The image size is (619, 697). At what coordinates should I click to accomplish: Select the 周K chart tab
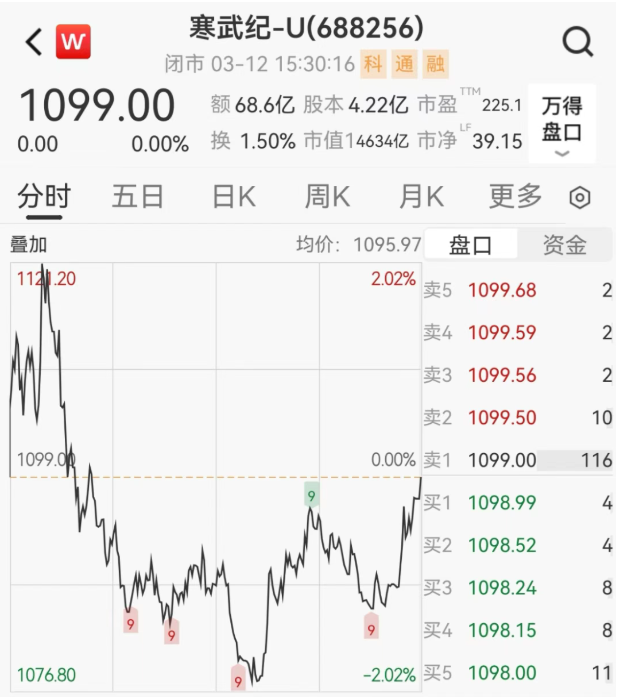coord(327,196)
